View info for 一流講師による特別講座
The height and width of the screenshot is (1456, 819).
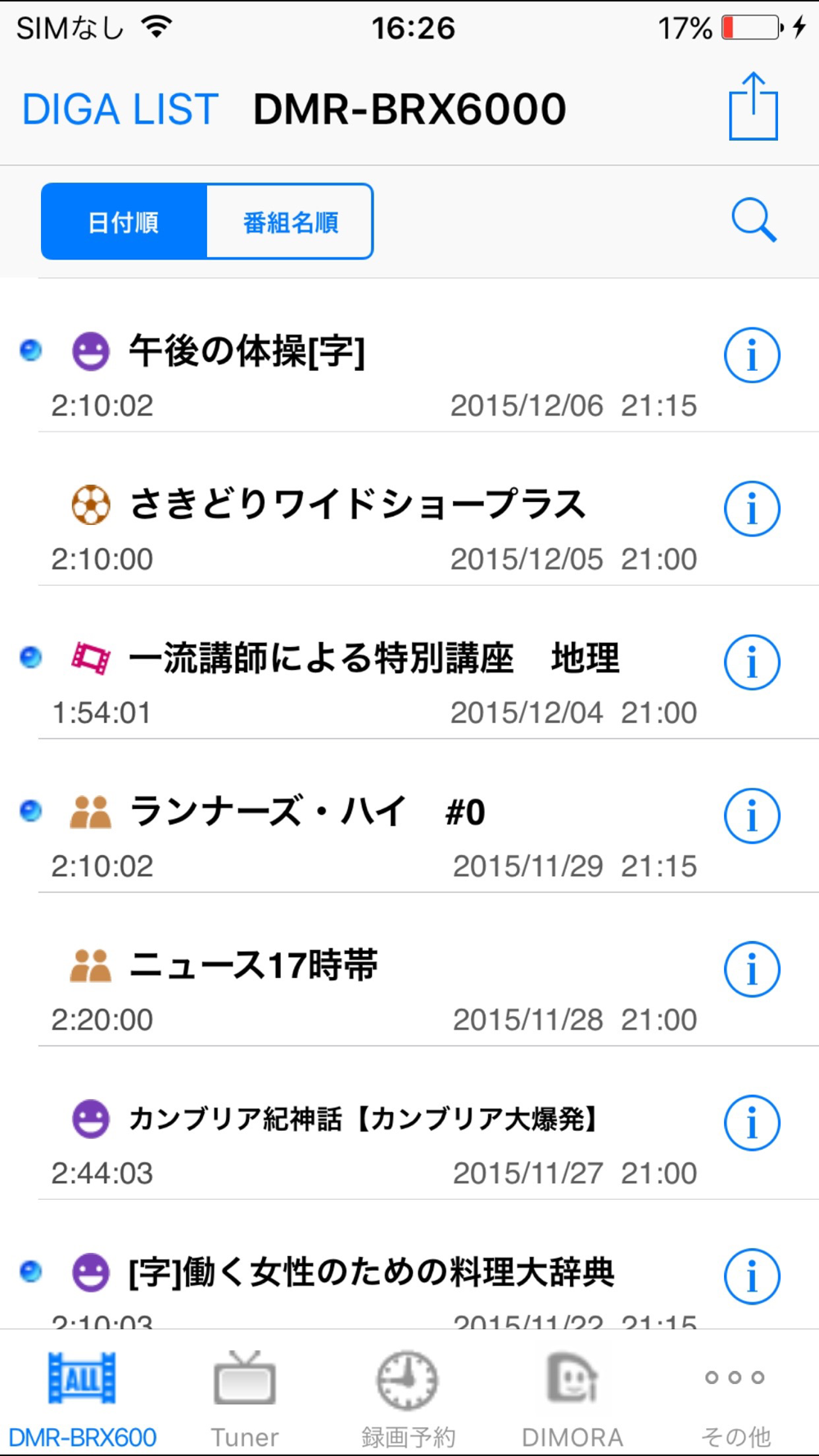(752, 662)
